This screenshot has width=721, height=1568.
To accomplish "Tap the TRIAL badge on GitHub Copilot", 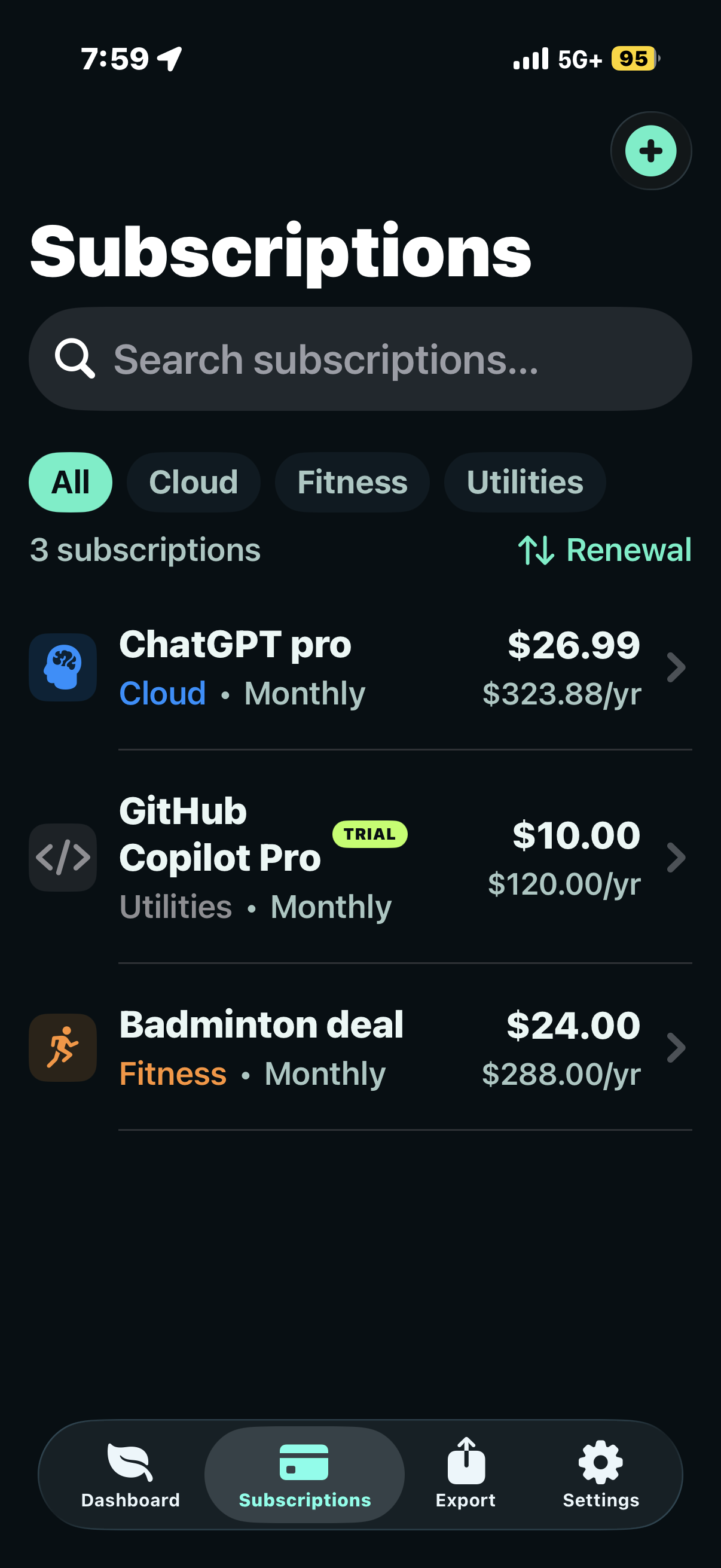I will click(x=369, y=834).
